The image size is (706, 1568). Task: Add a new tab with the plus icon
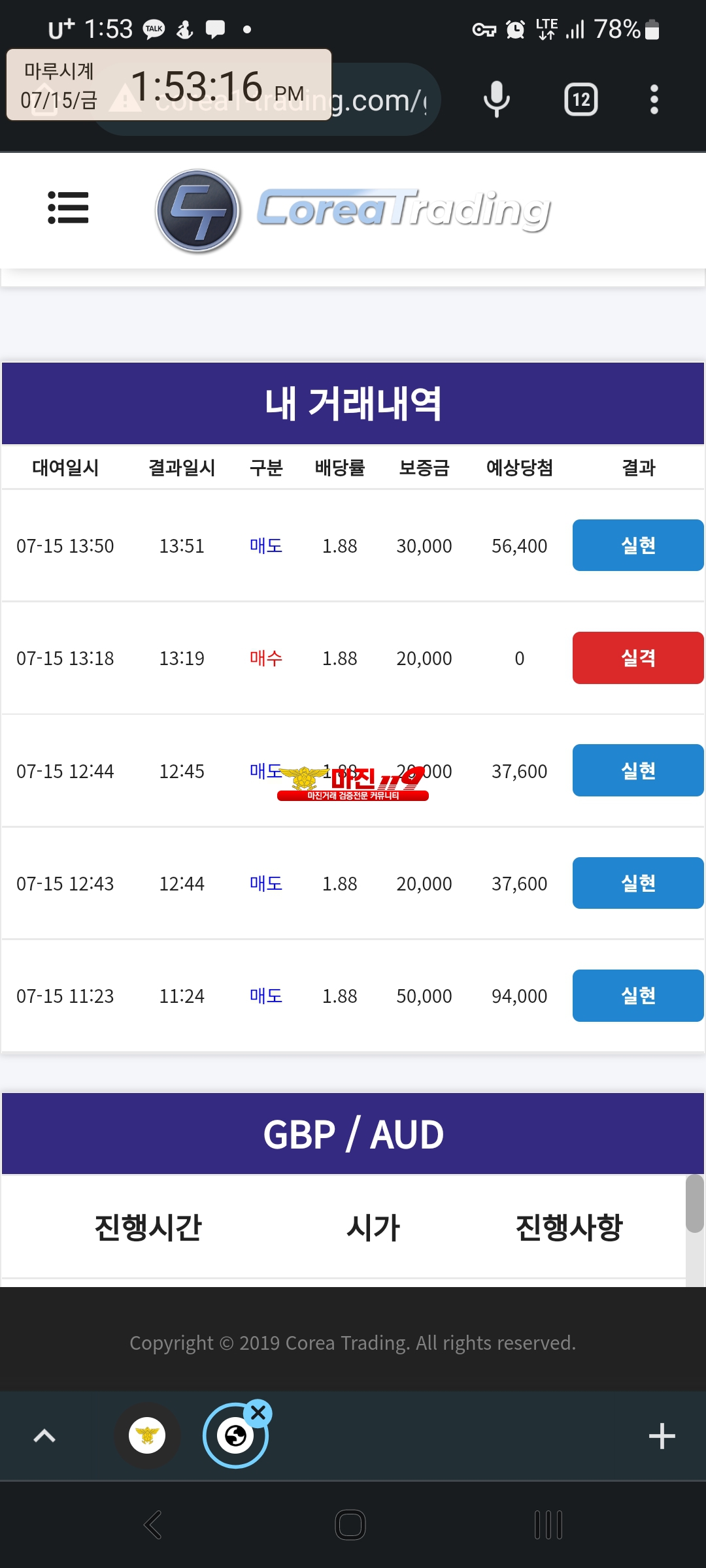click(662, 1435)
